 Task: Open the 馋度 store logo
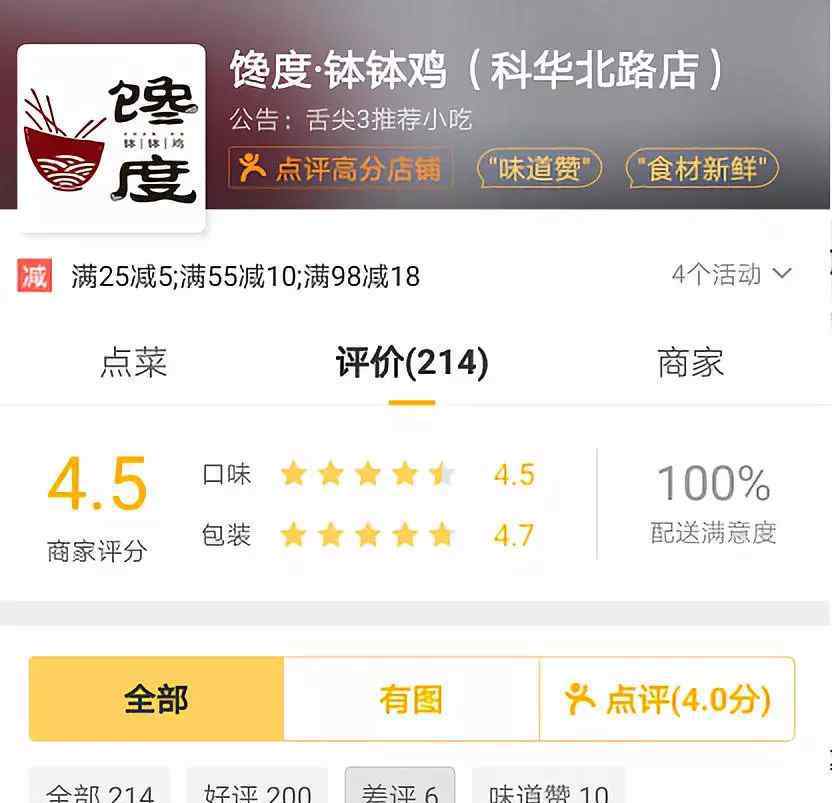point(111,139)
